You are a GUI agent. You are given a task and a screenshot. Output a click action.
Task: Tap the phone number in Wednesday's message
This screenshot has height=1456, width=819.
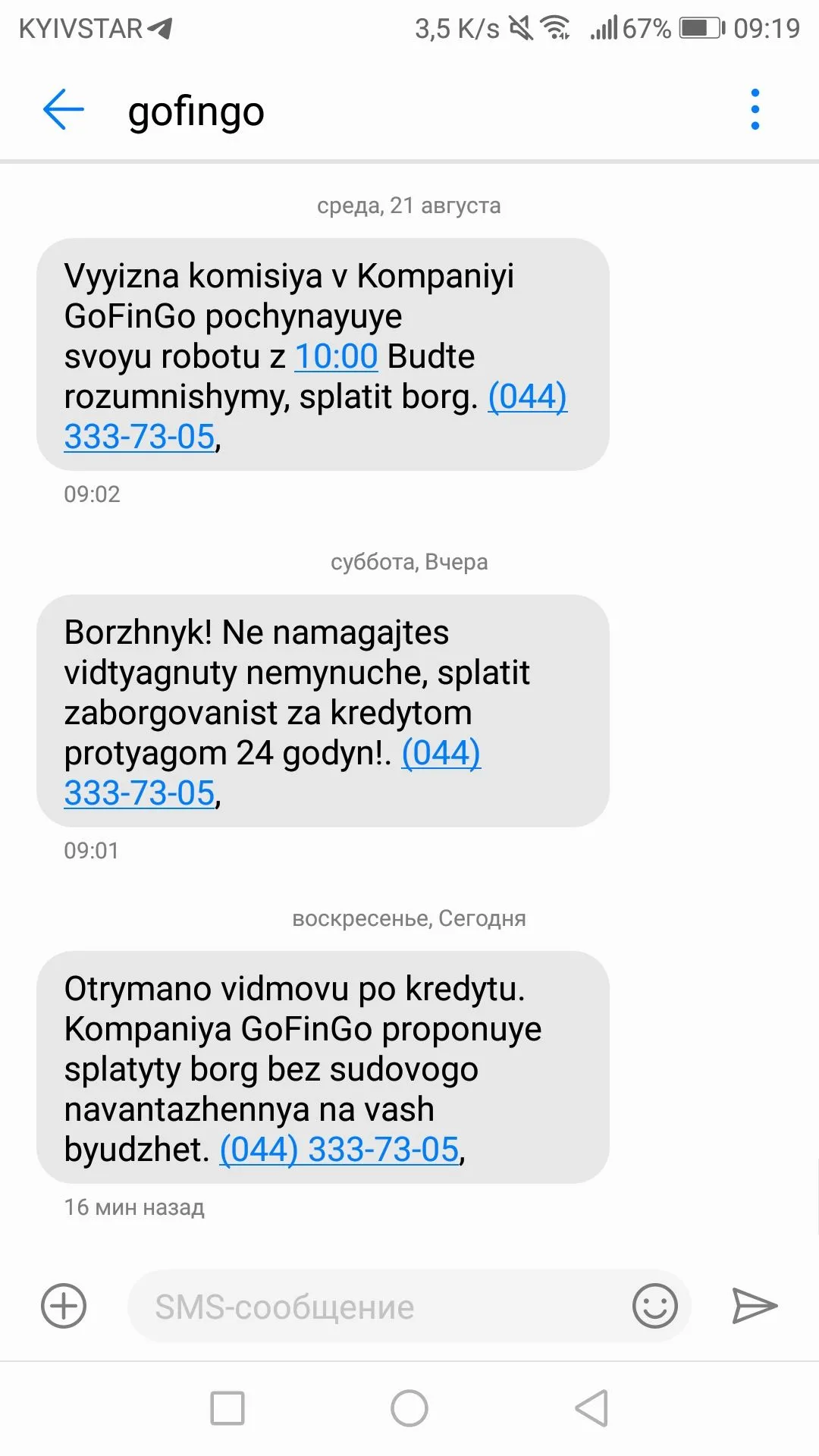(x=140, y=437)
